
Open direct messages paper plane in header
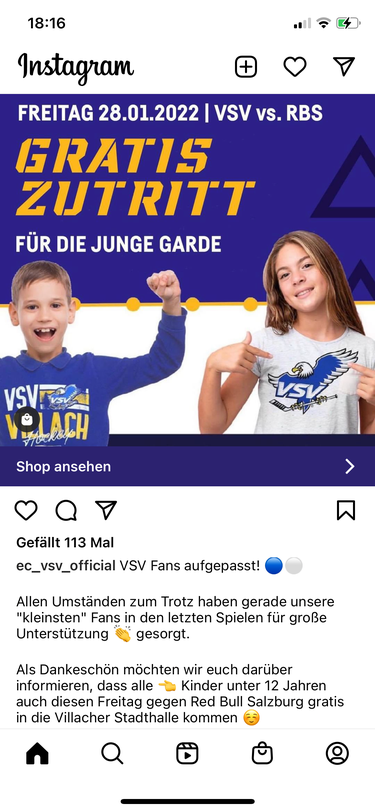pos(344,66)
